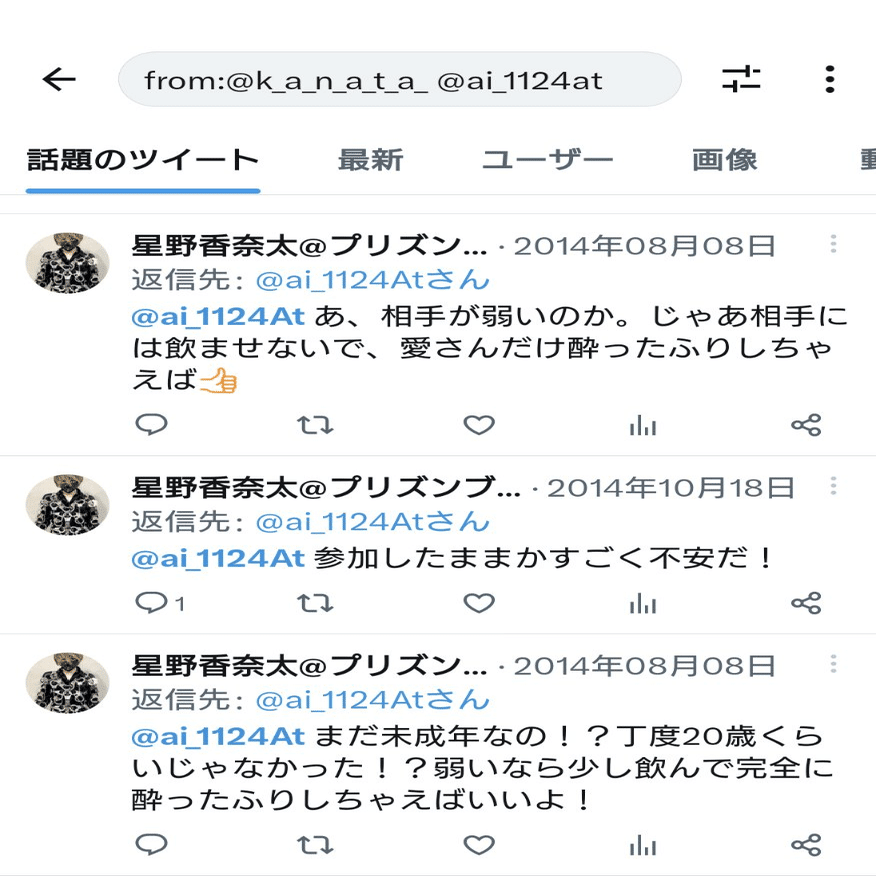
Task: Tap the search field with from:@k_a_n_a_t_a_ query
Action: coord(399,80)
